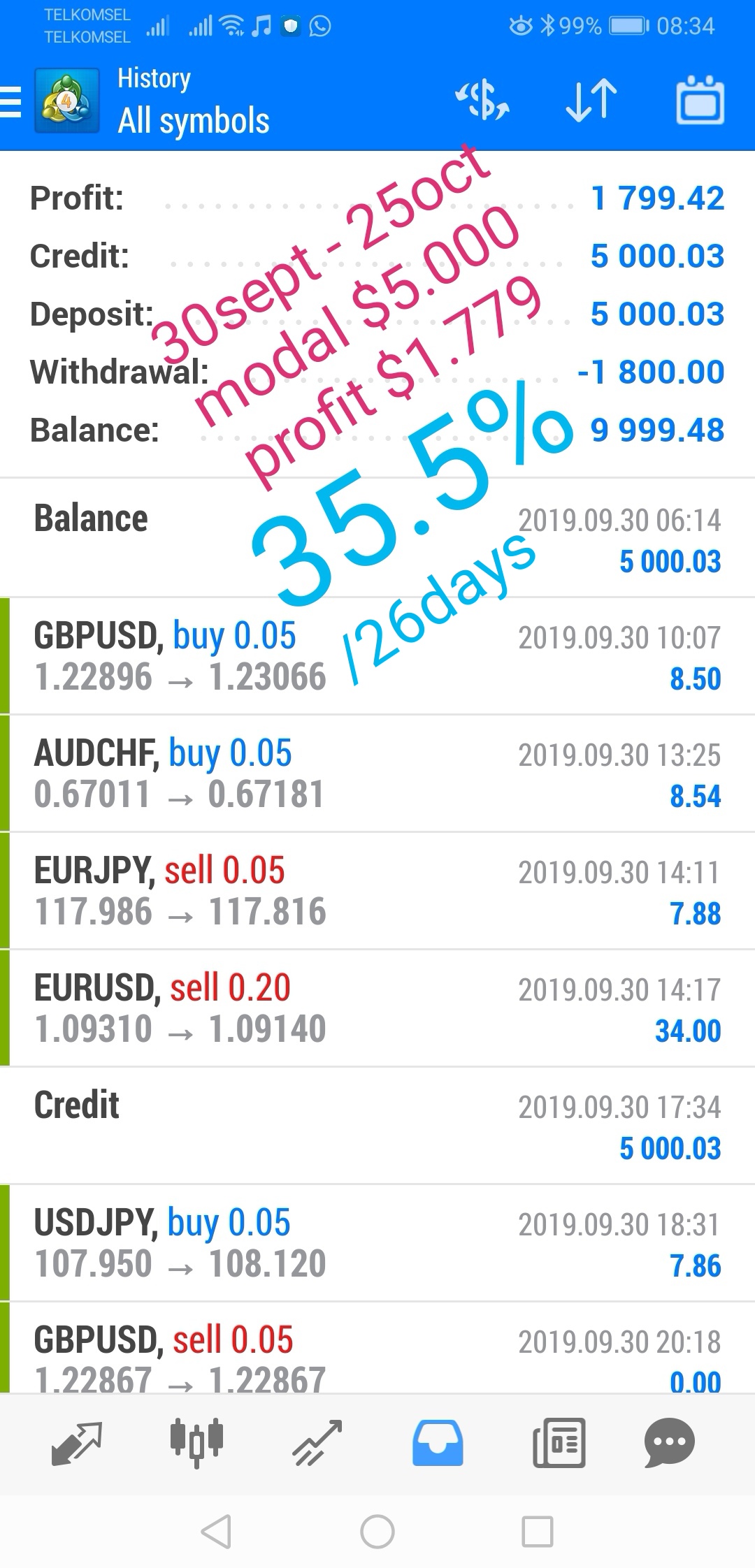The height and width of the screenshot is (1568, 755).
Task: Open the USDJPY buy 0.05 trade
Action: tap(377, 1243)
